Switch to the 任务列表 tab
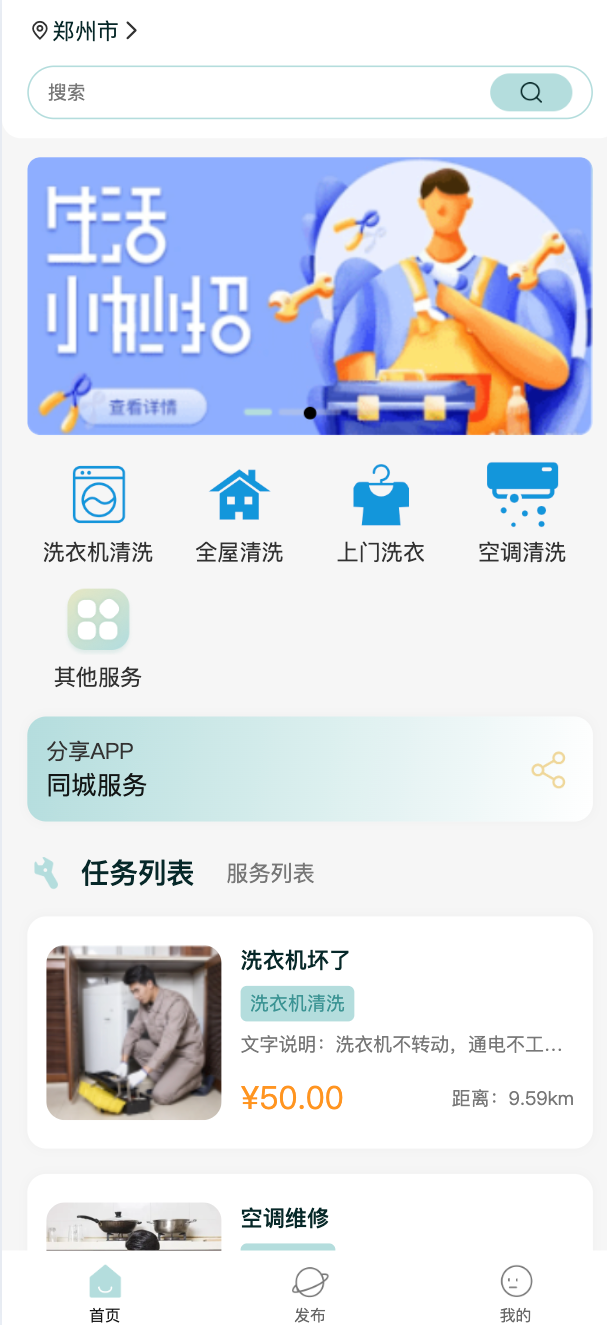 pos(137,873)
